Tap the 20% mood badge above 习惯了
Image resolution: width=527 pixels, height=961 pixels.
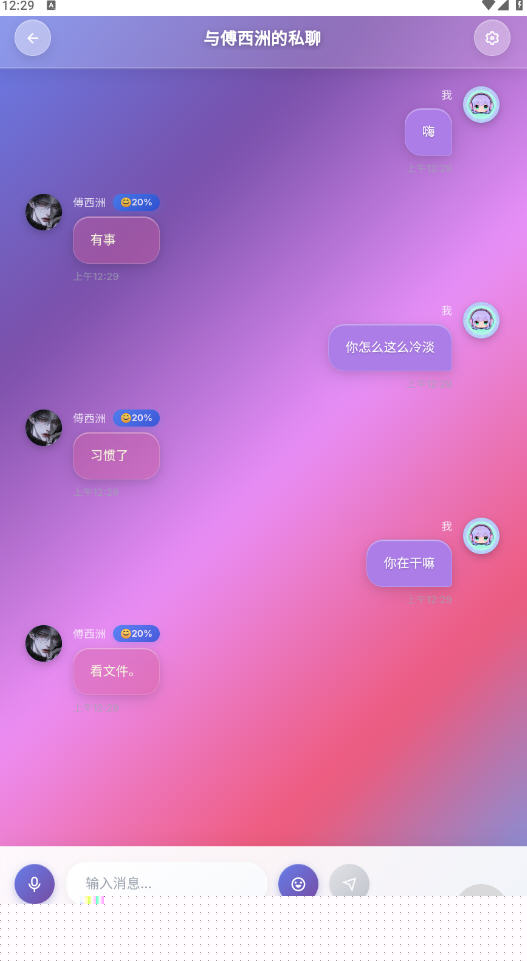pos(136,418)
